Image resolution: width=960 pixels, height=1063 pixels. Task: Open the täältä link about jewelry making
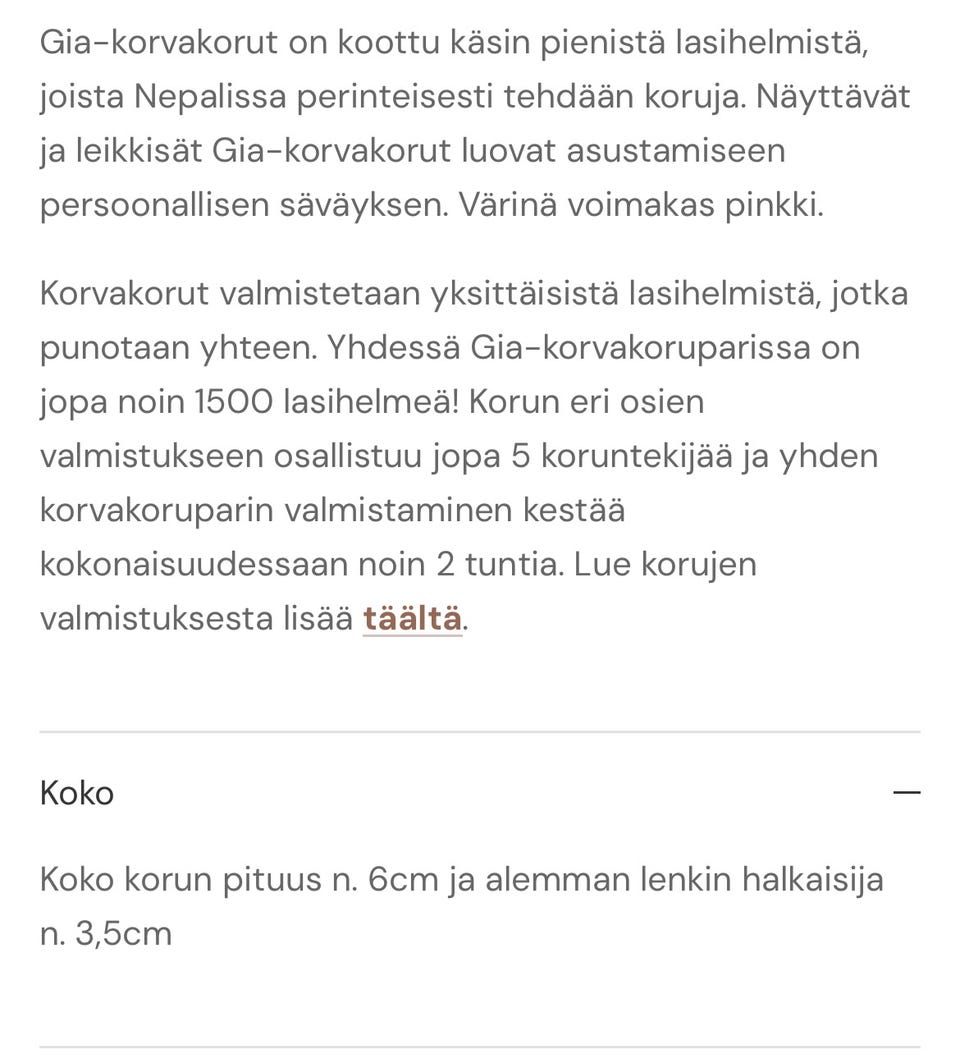(x=410, y=617)
